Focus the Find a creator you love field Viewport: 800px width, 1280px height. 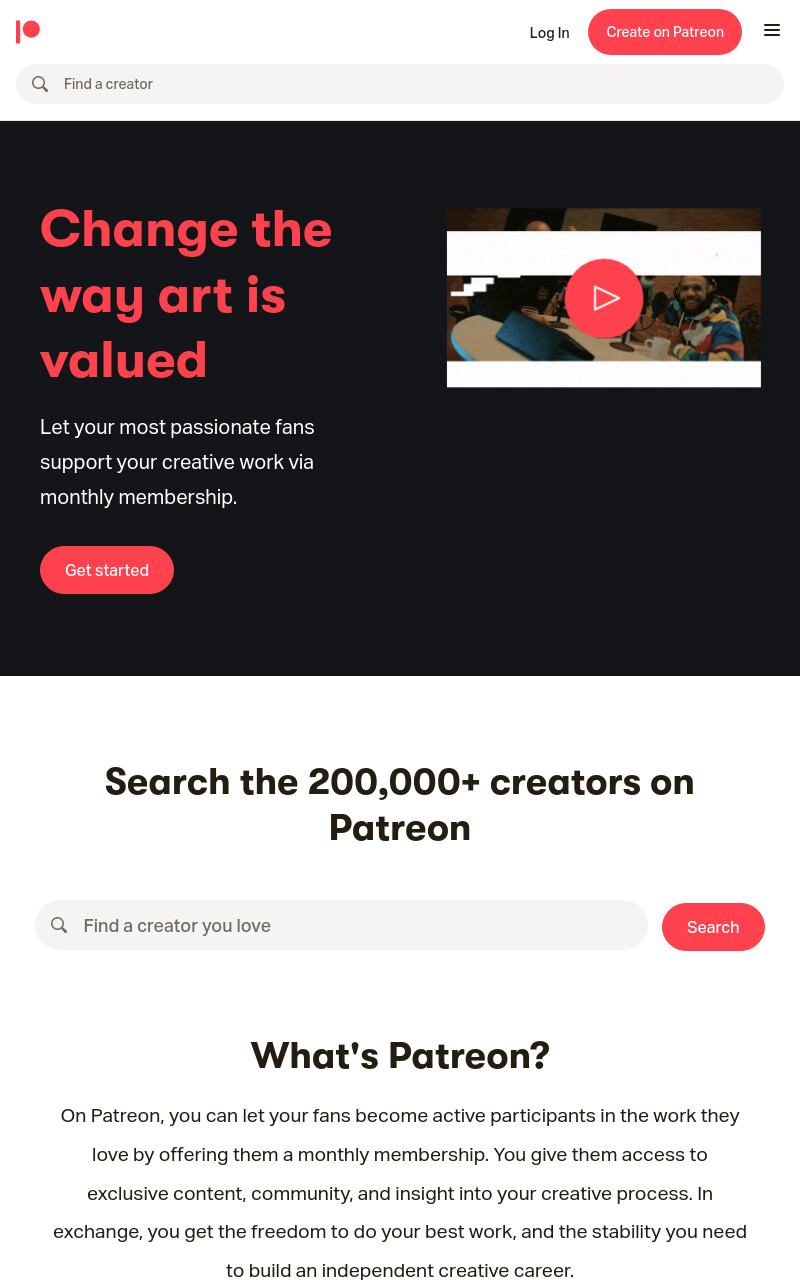pyautogui.click(x=342, y=925)
